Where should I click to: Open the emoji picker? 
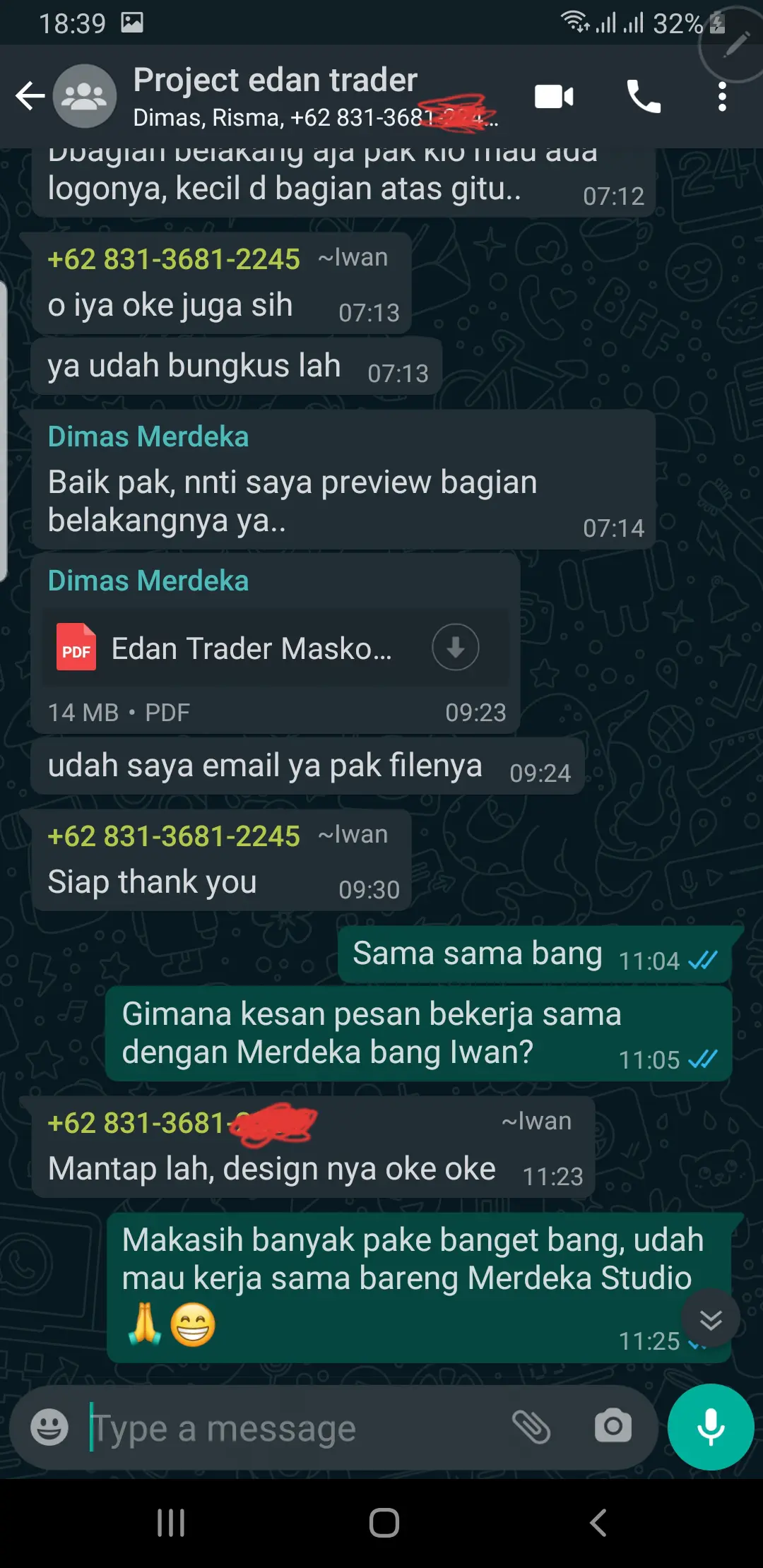point(49,1427)
